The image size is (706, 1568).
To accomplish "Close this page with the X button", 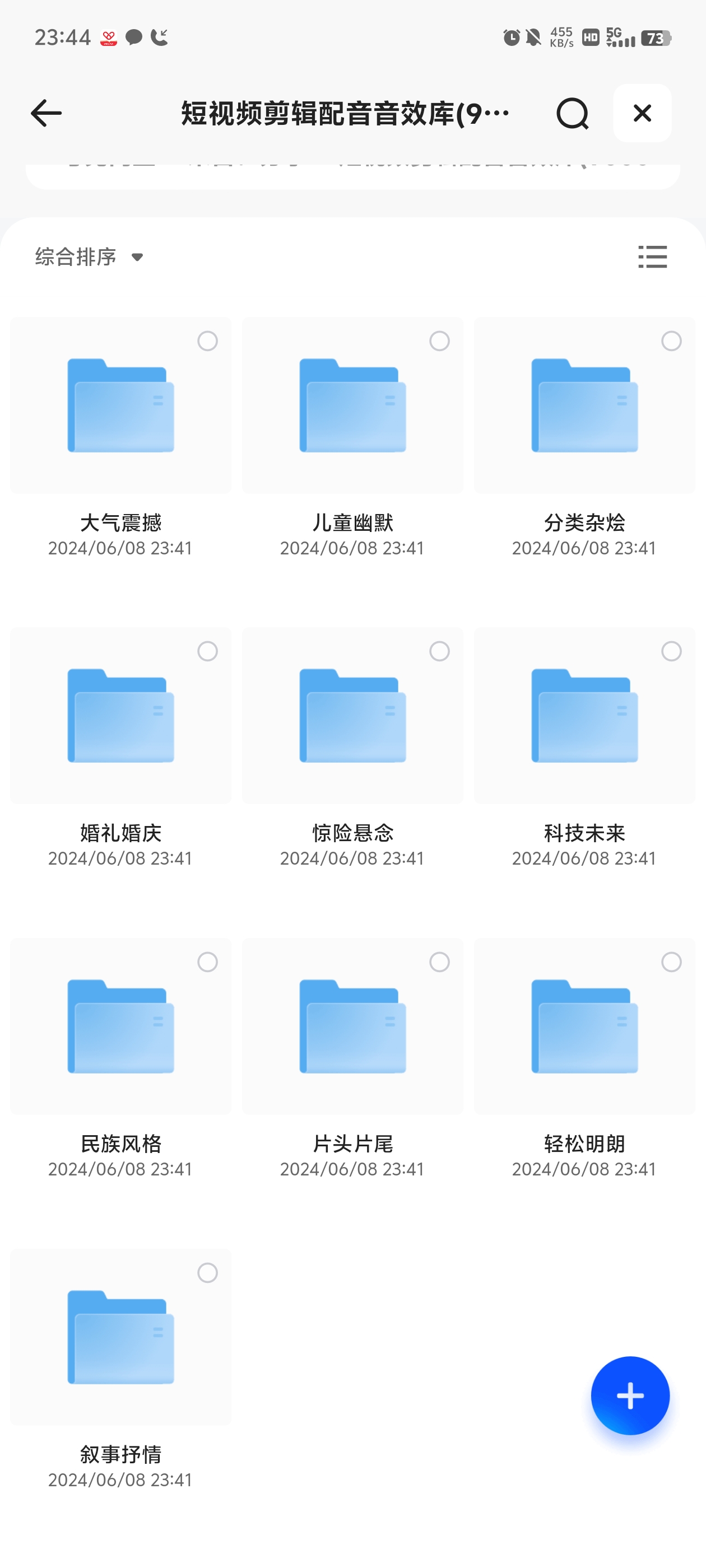I will (642, 113).
